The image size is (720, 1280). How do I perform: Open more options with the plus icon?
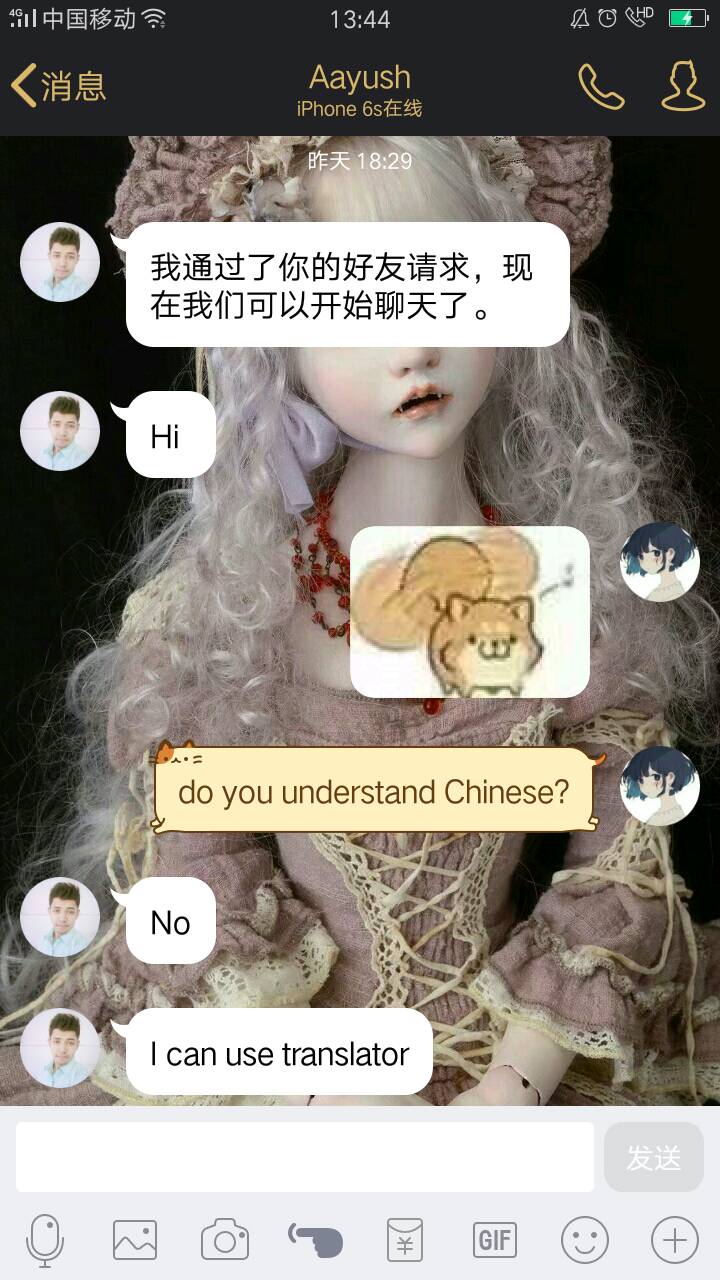(x=675, y=1241)
